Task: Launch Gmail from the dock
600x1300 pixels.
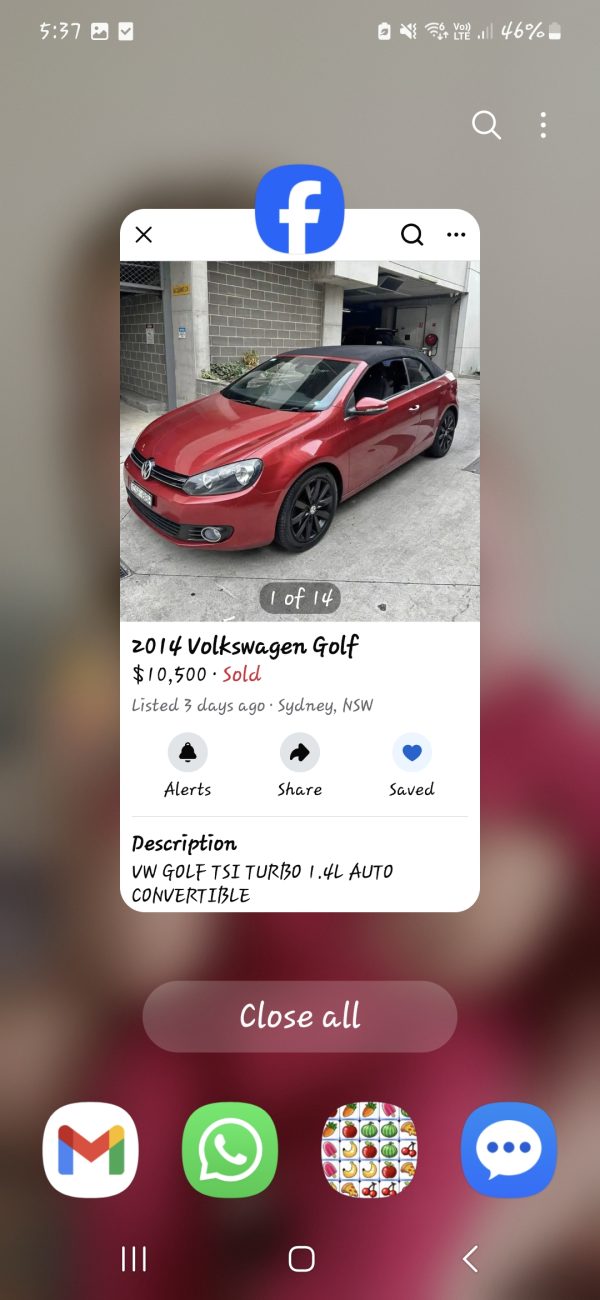Action: (x=91, y=1150)
